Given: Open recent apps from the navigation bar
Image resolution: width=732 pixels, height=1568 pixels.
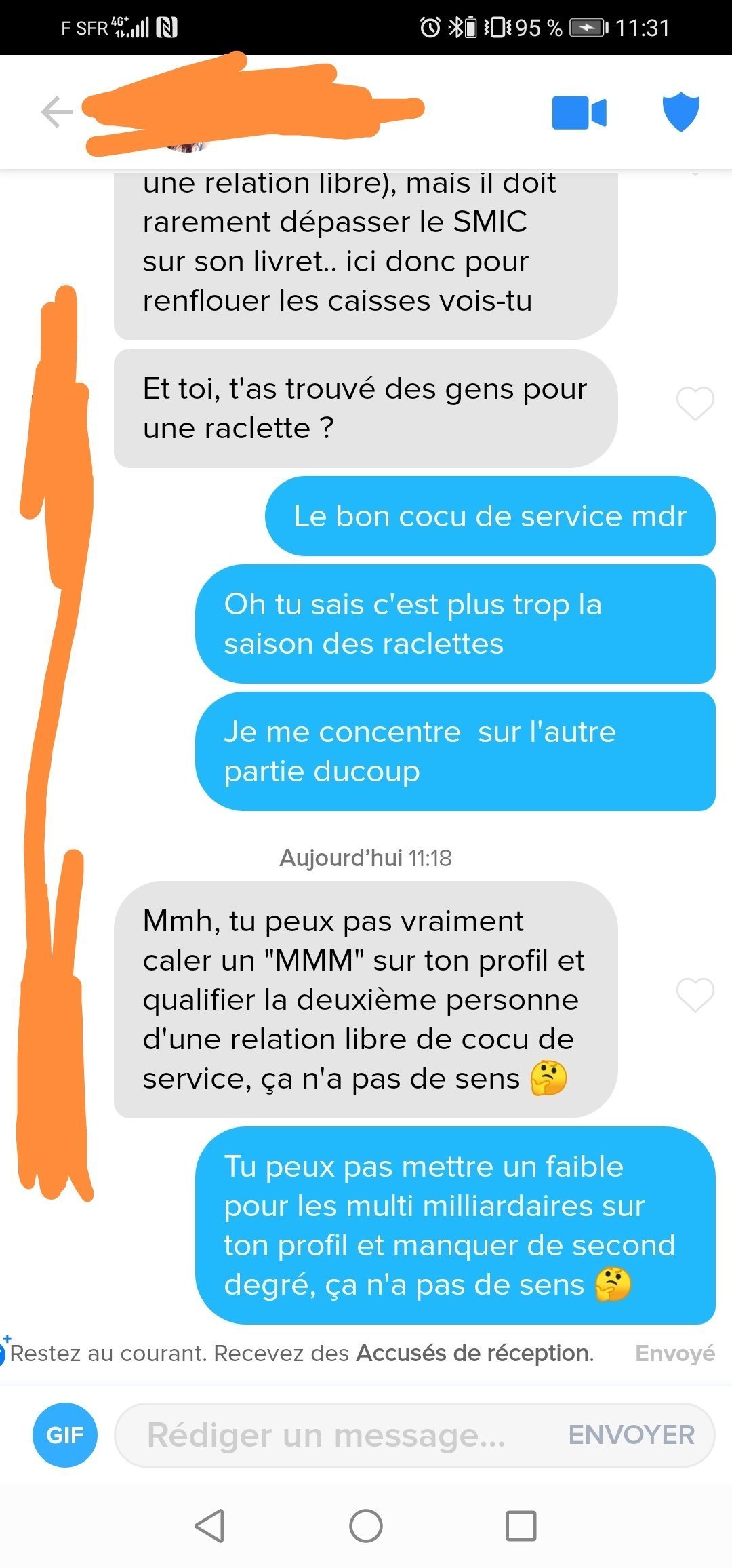Looking at the screenshot, I should (x=521, y=1526).
